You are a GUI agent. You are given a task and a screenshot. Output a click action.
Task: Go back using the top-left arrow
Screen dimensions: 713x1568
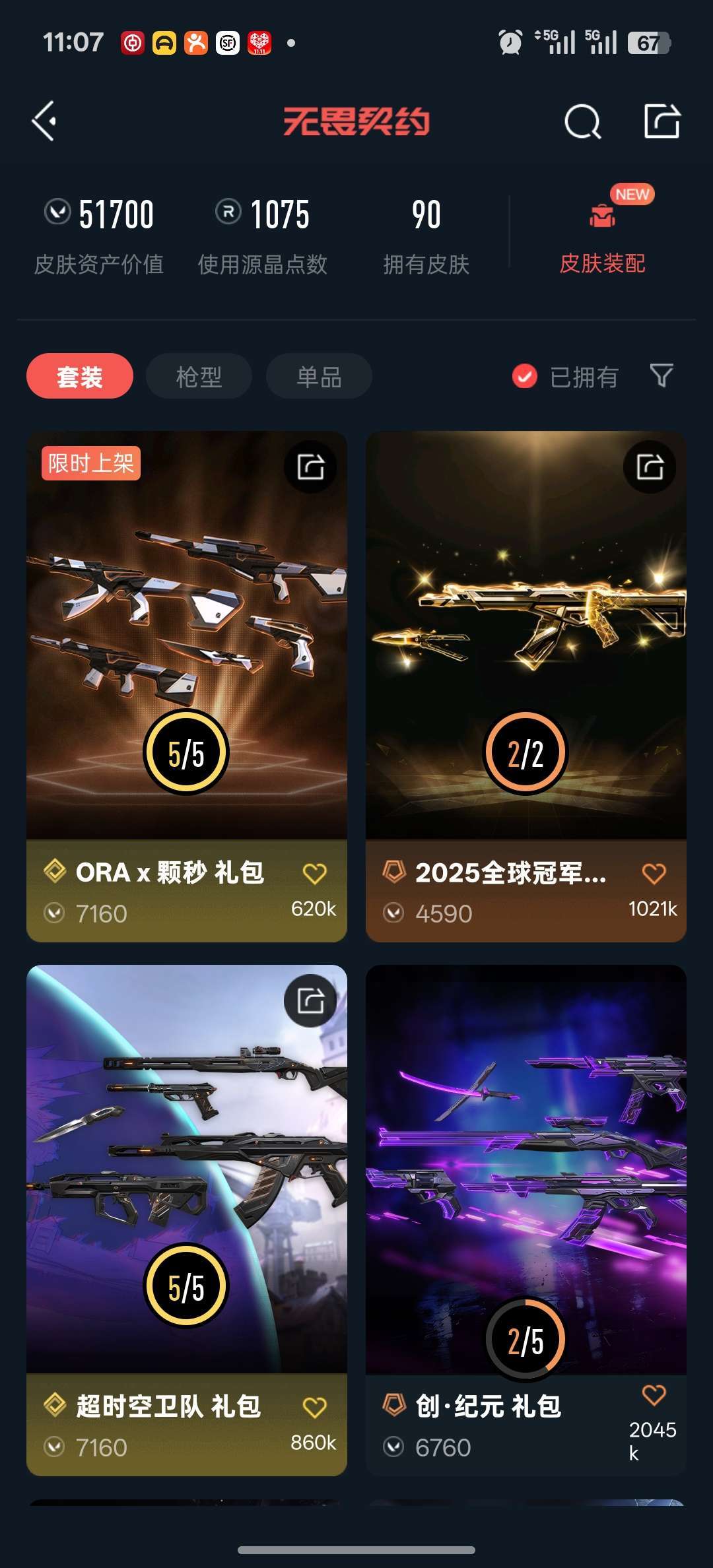coord(44,121)
